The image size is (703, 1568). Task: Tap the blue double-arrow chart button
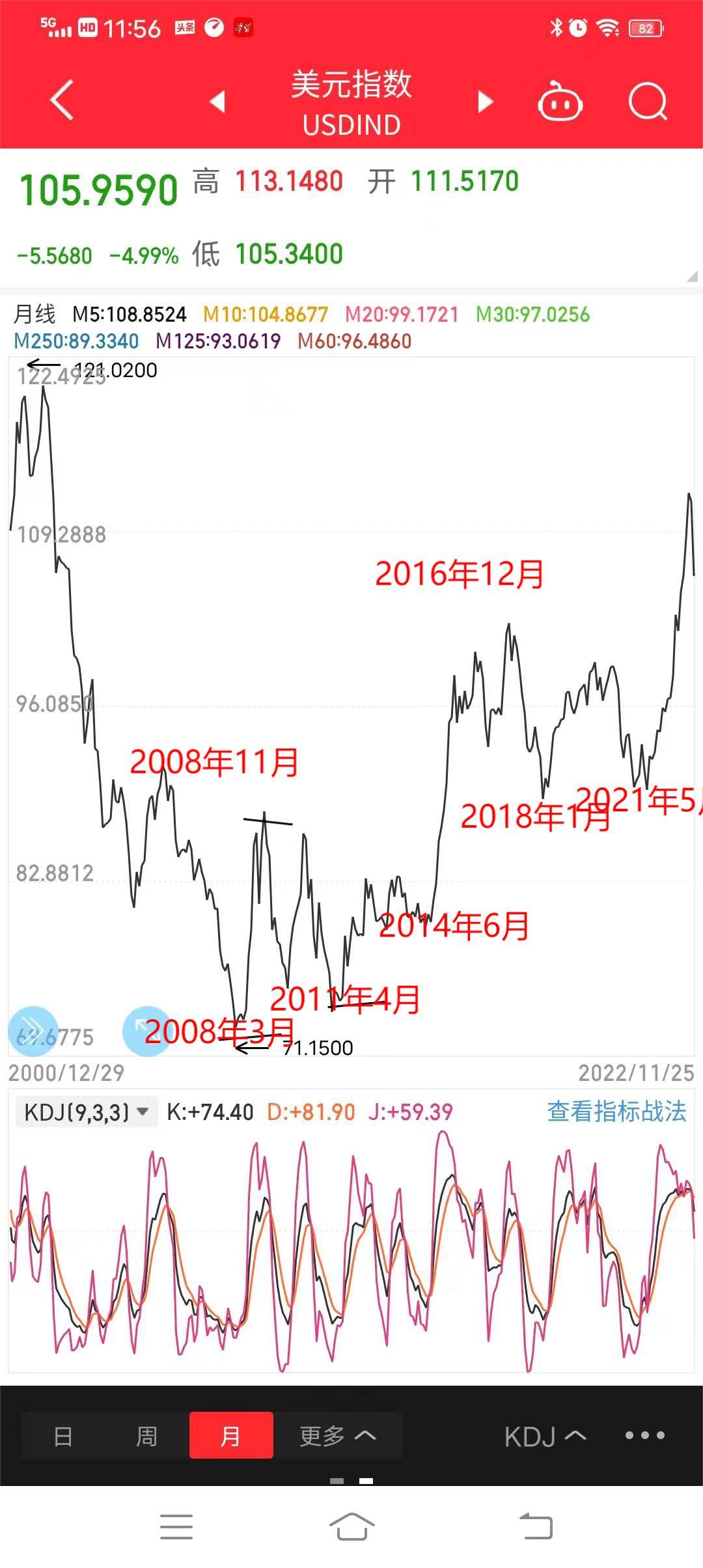click(x=33, y=1031)
